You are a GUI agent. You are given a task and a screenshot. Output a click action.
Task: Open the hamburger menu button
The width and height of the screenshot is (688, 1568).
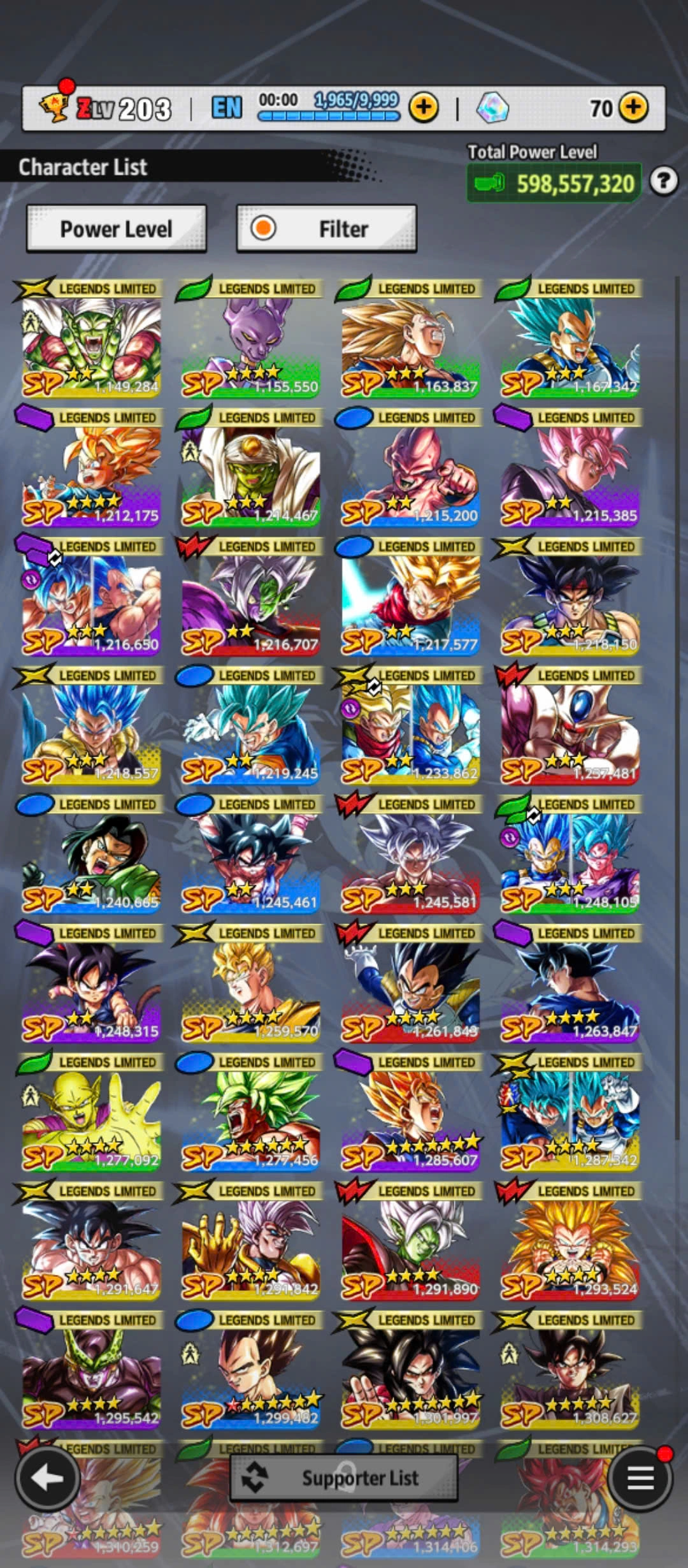coord(640,1478)
